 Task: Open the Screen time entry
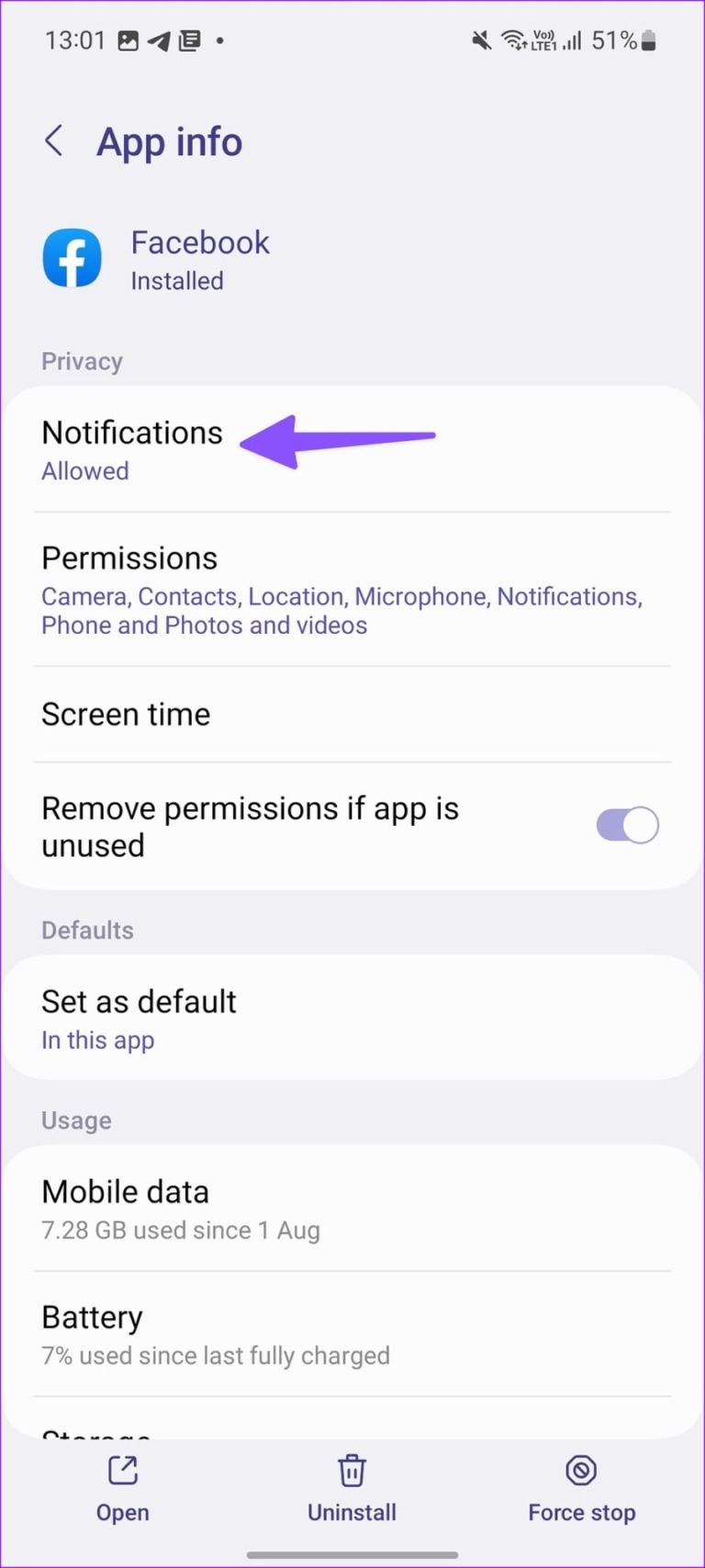point(126,714)
